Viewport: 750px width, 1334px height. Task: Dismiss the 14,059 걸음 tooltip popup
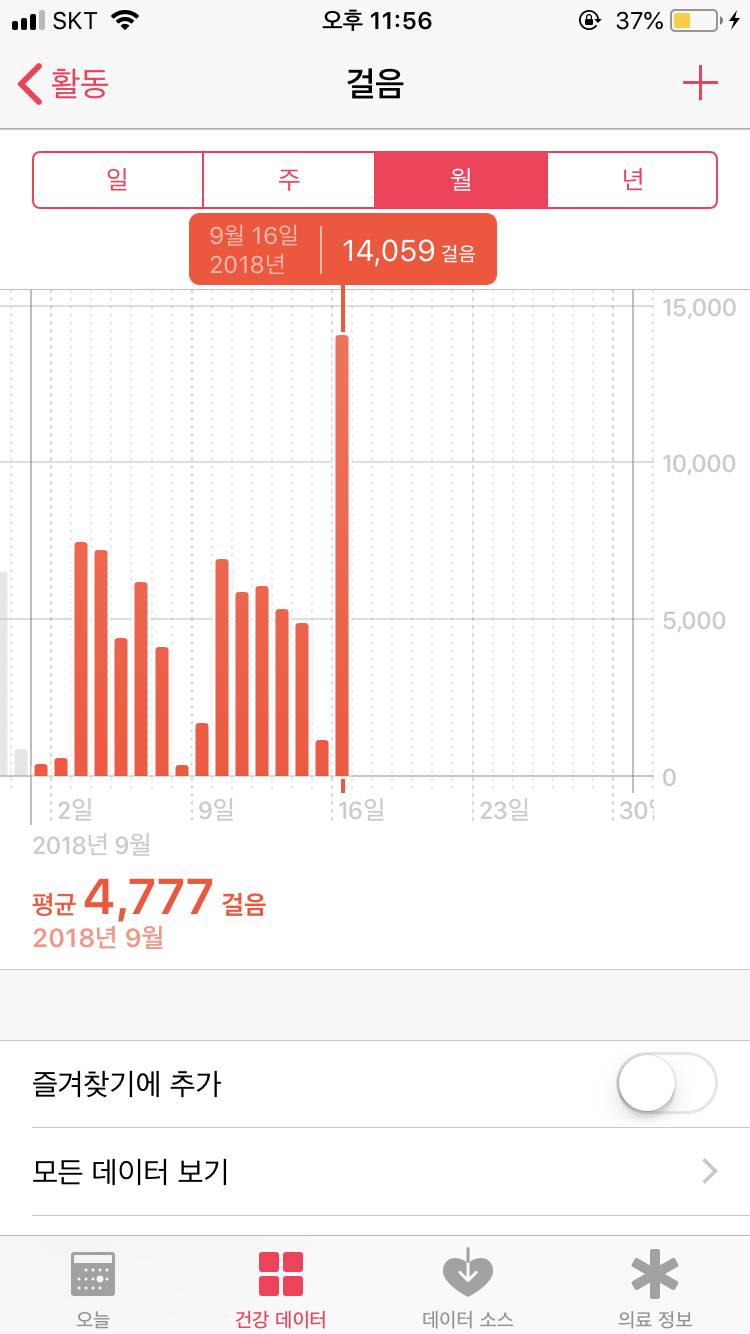click(344, 249)
